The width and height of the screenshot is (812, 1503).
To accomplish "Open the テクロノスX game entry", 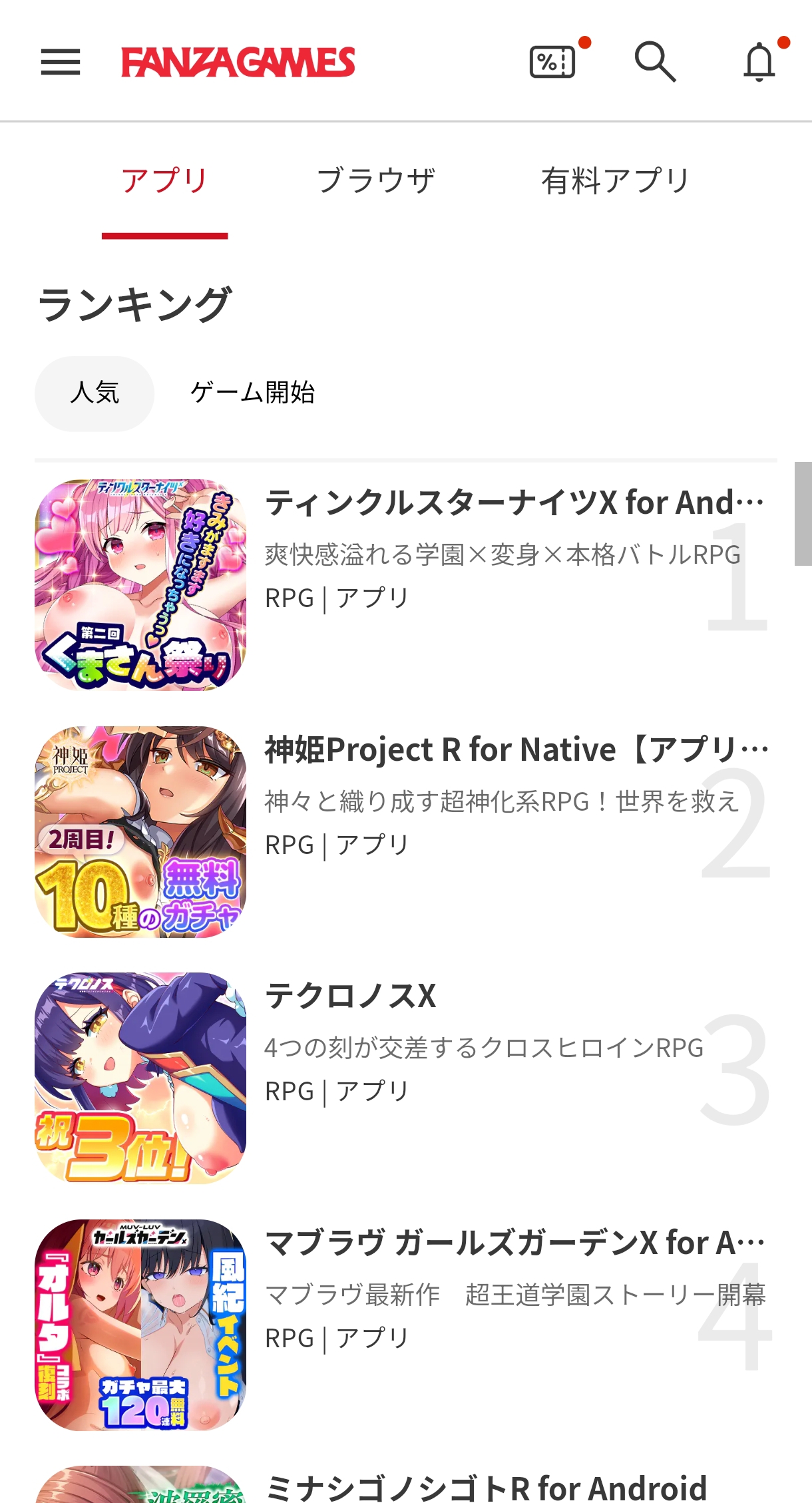I will point(351,996).
